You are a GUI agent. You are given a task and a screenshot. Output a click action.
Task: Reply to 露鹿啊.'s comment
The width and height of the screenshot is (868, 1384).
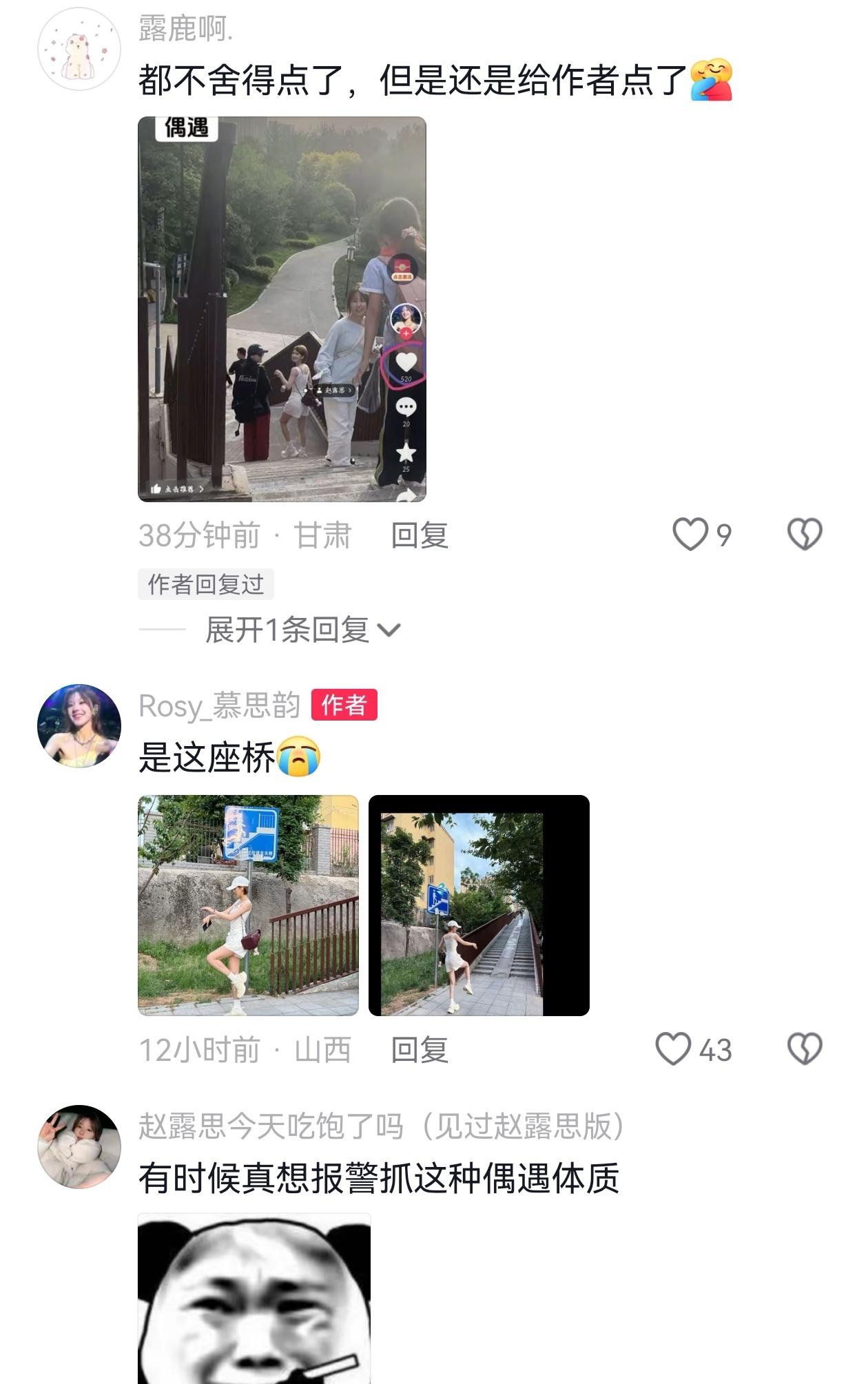coord(420,535)
